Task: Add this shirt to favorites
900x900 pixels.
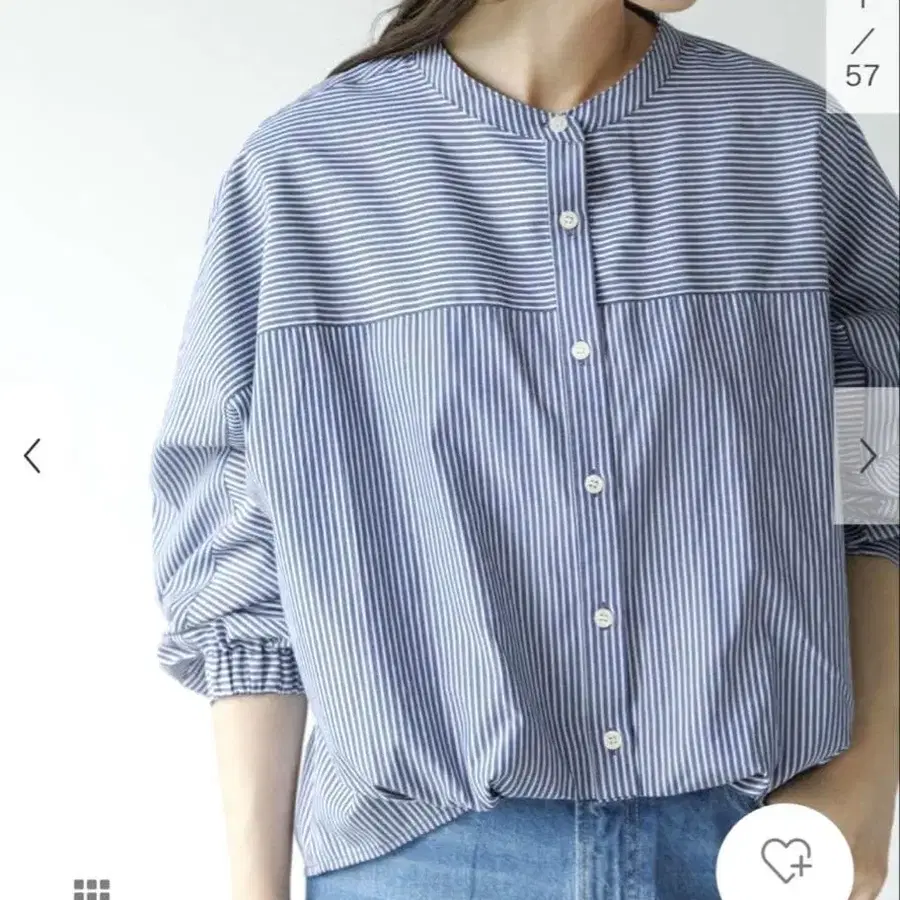Action: [x=786, y=860]
